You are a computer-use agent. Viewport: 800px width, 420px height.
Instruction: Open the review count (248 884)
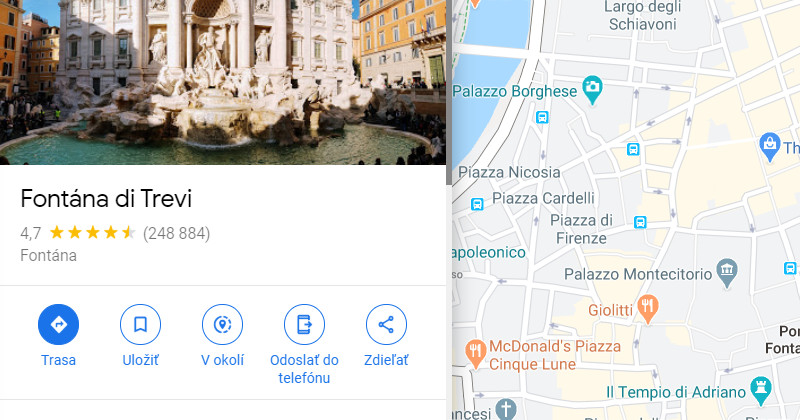(x=176, y=233)
